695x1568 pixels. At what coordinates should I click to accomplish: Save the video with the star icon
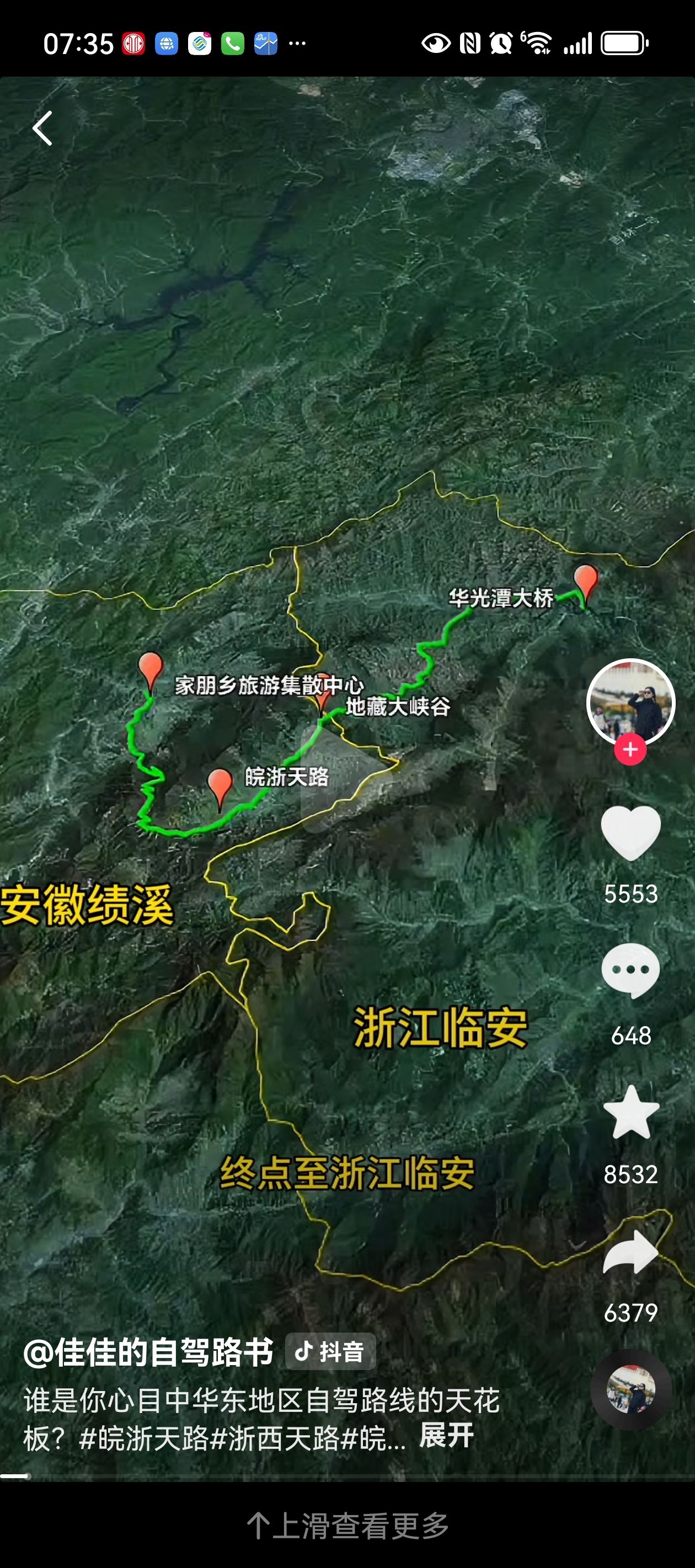tap(631, 1112)
